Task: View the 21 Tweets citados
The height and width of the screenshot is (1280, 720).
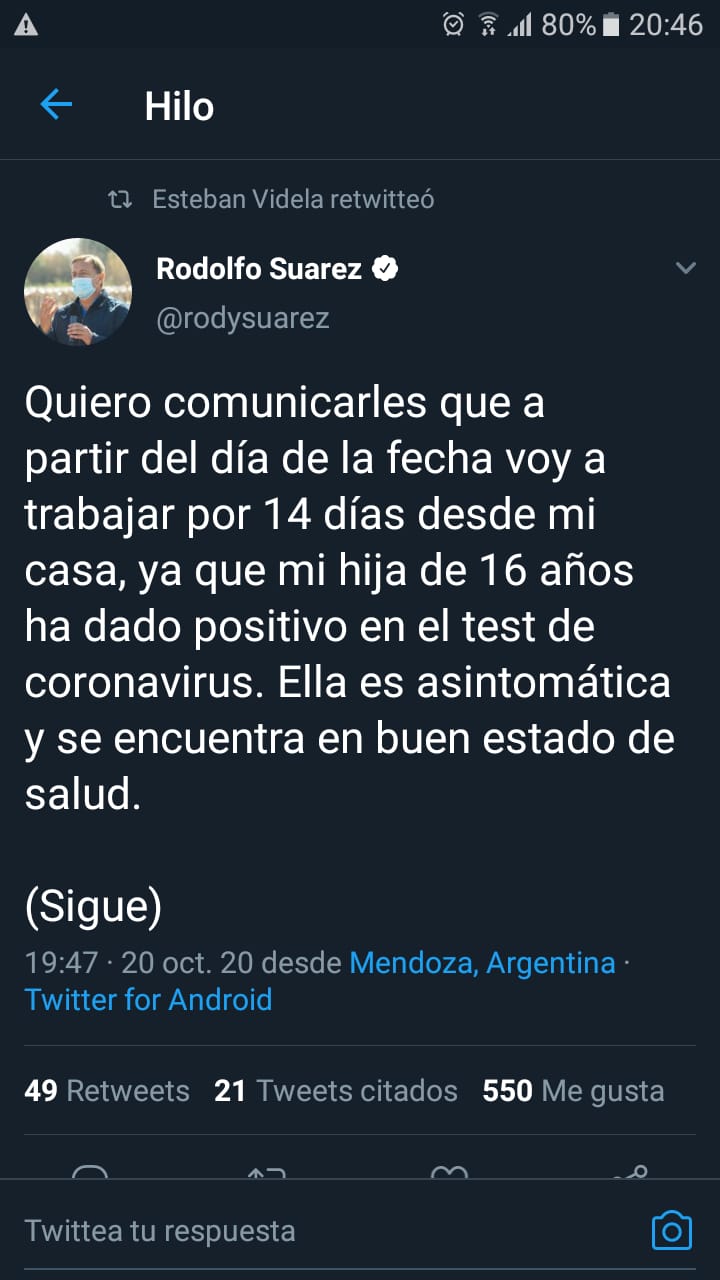Action: [335, 1090]
